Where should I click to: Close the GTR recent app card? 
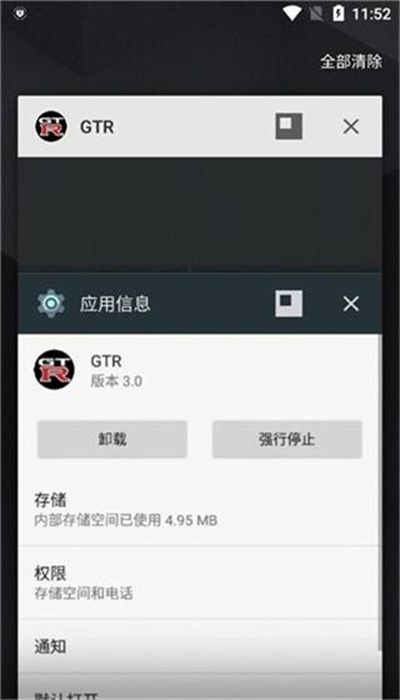pos(351,127)
